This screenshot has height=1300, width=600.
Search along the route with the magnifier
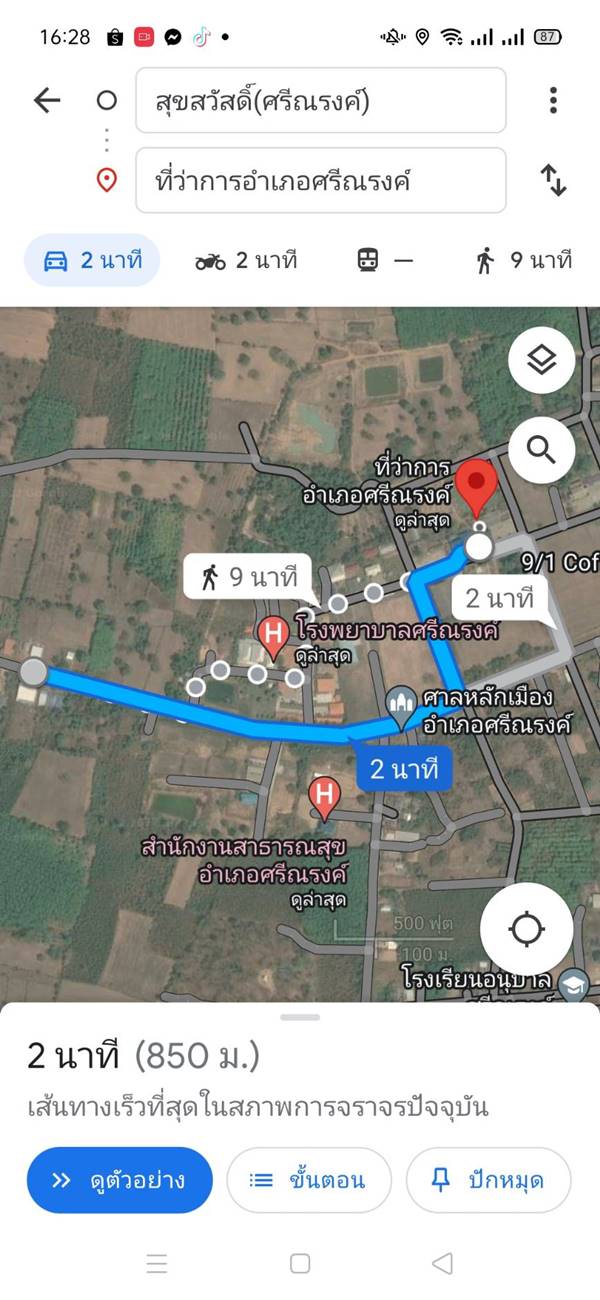pyautogui.click(x=541, y=450)
